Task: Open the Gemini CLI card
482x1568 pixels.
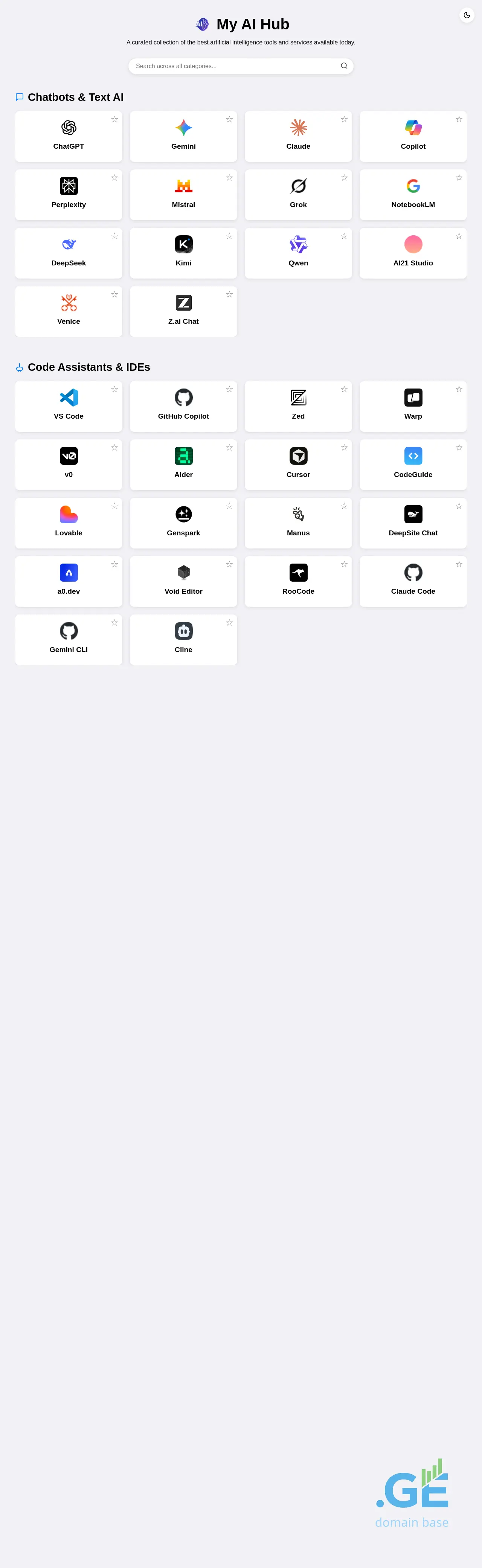Action: 69,640
